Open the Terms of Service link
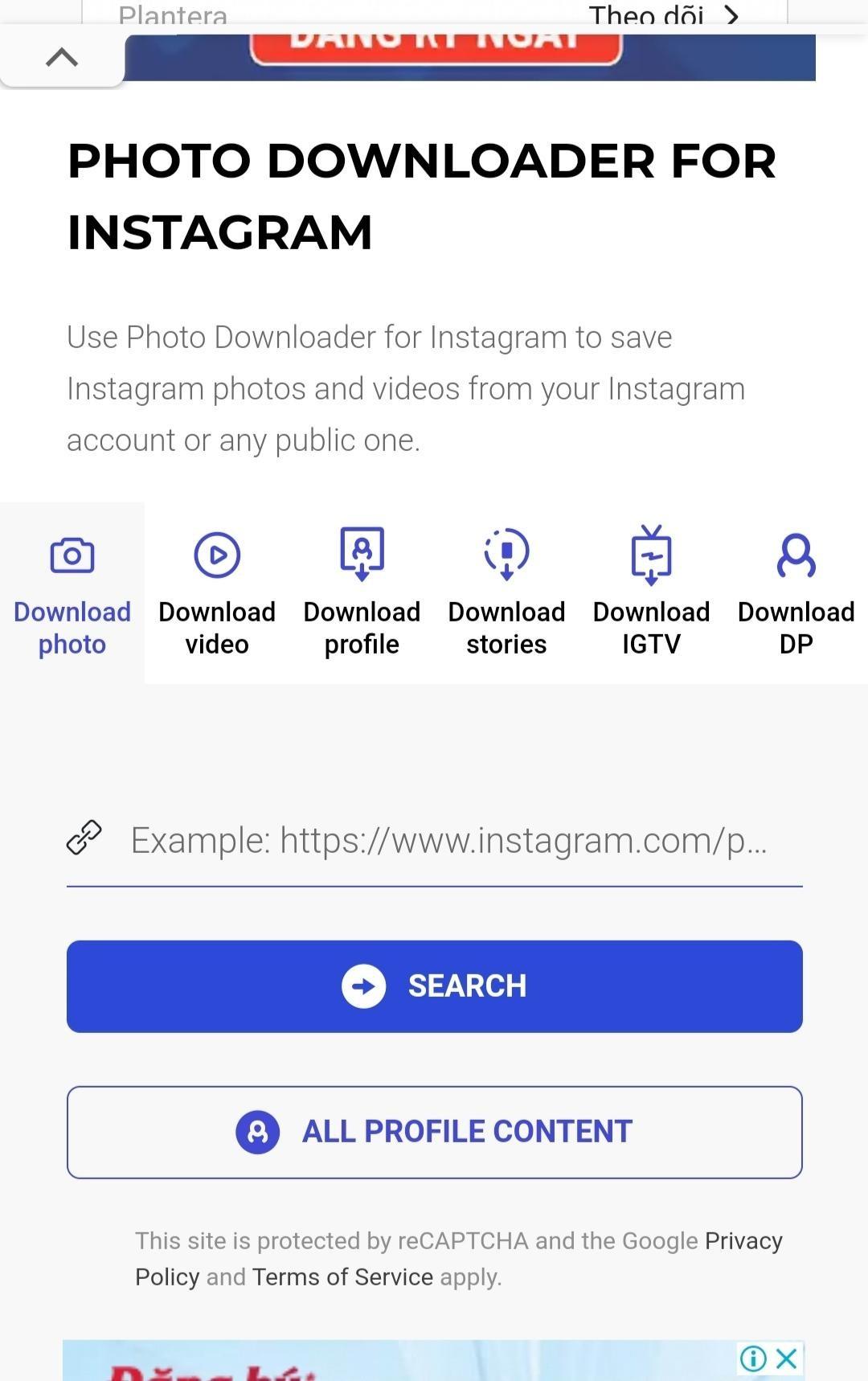Image resolution: width=868 pixels, height=1381 pixels. [342, 1277]
